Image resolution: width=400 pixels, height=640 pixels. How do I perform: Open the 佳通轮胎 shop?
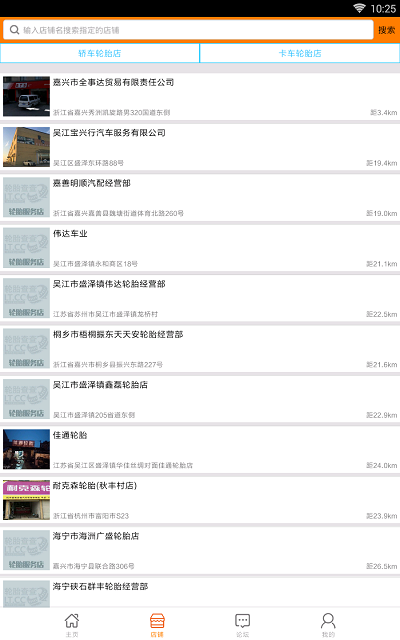tap(200, 449)
